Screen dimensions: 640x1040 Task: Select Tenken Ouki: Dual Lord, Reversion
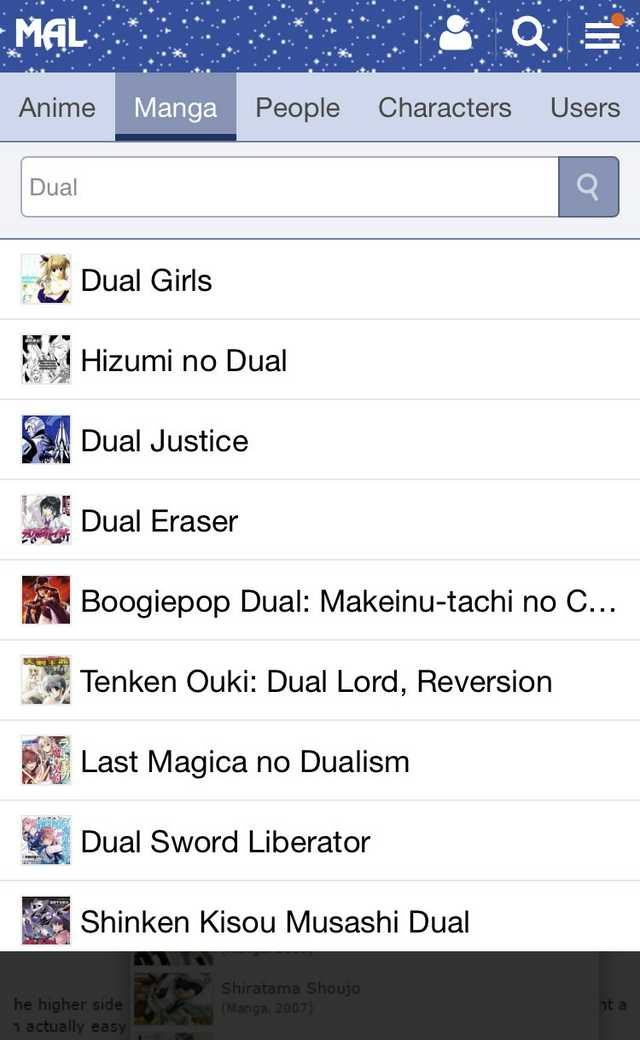316,681
